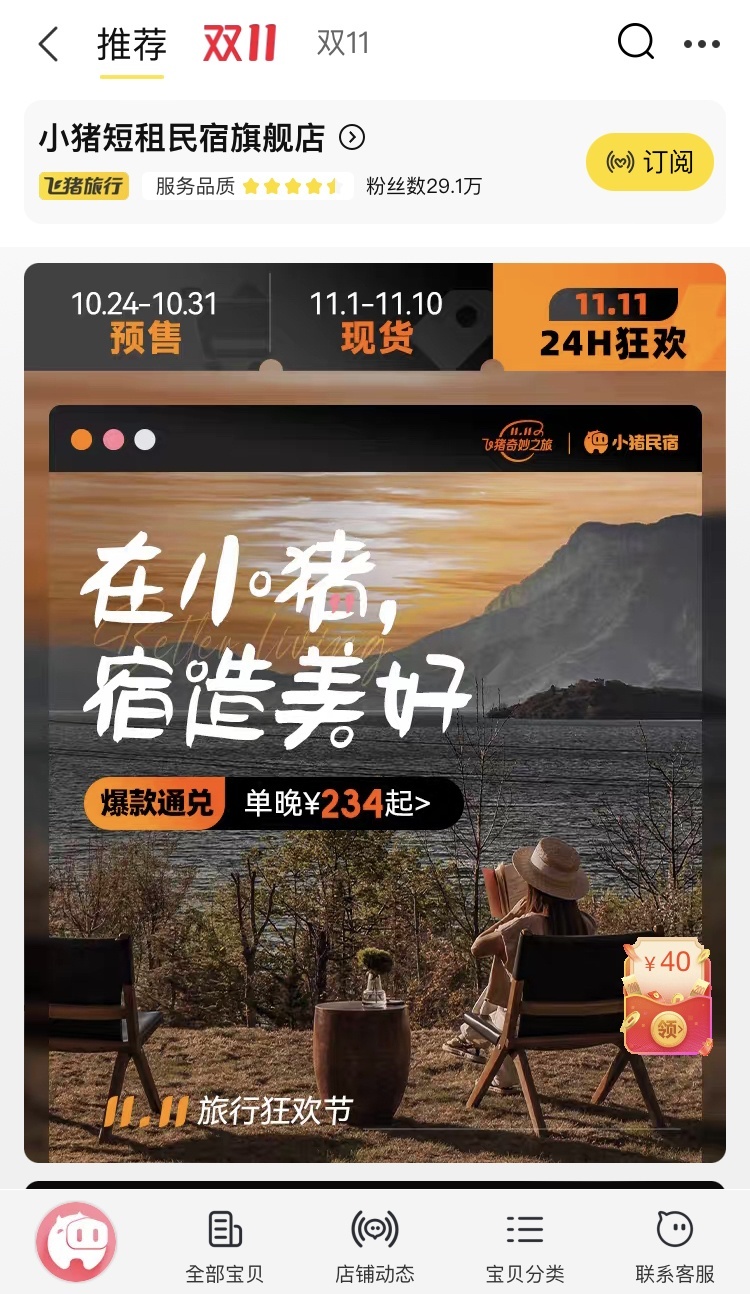Subscribe with the 订阅 button
This screenshot has width=750, height=1294.
tap(649, 162)
